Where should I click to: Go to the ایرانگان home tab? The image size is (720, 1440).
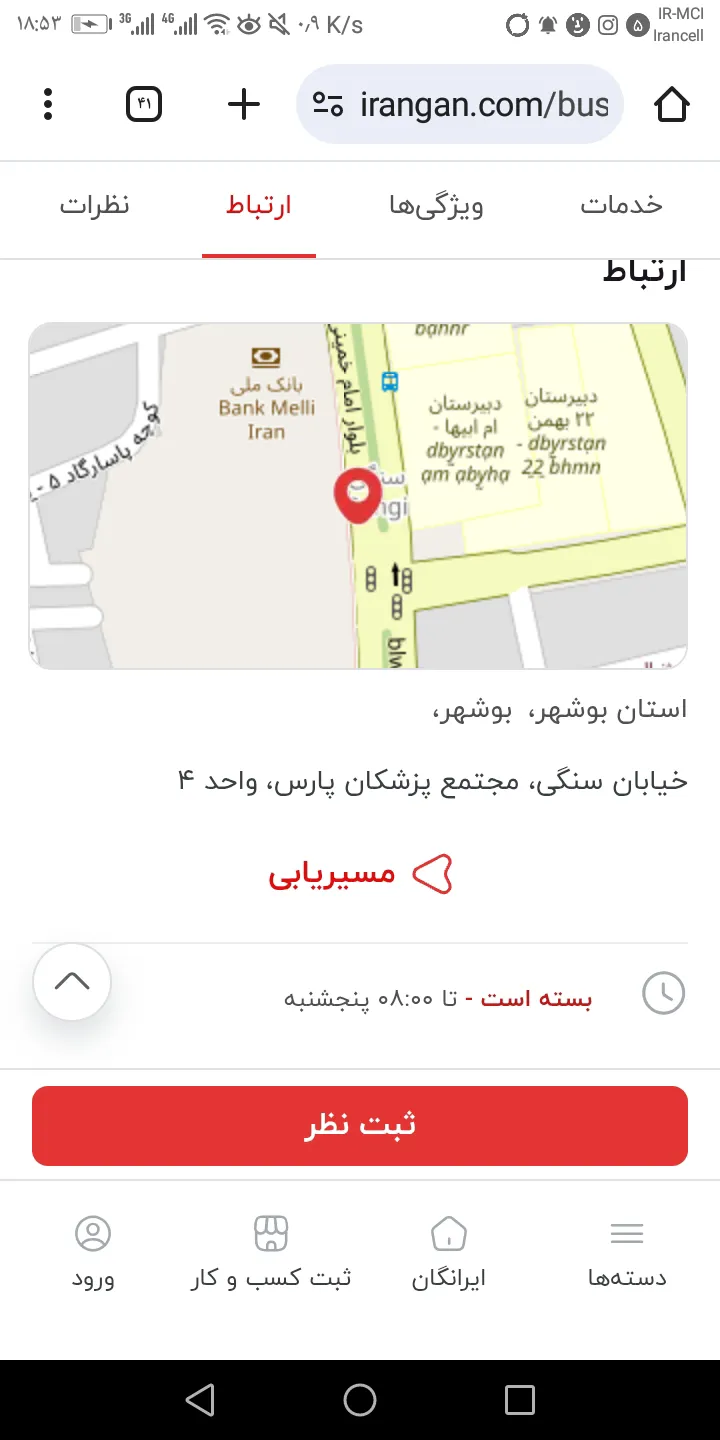(448, 1252)
